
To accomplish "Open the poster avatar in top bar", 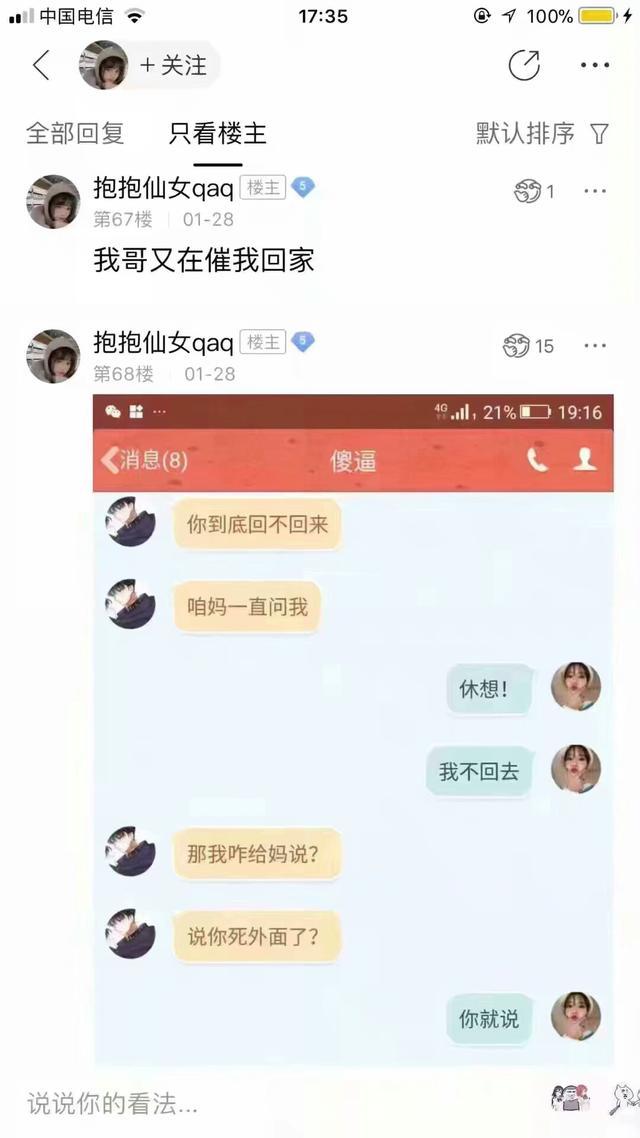I will click(x=104, y=66).
